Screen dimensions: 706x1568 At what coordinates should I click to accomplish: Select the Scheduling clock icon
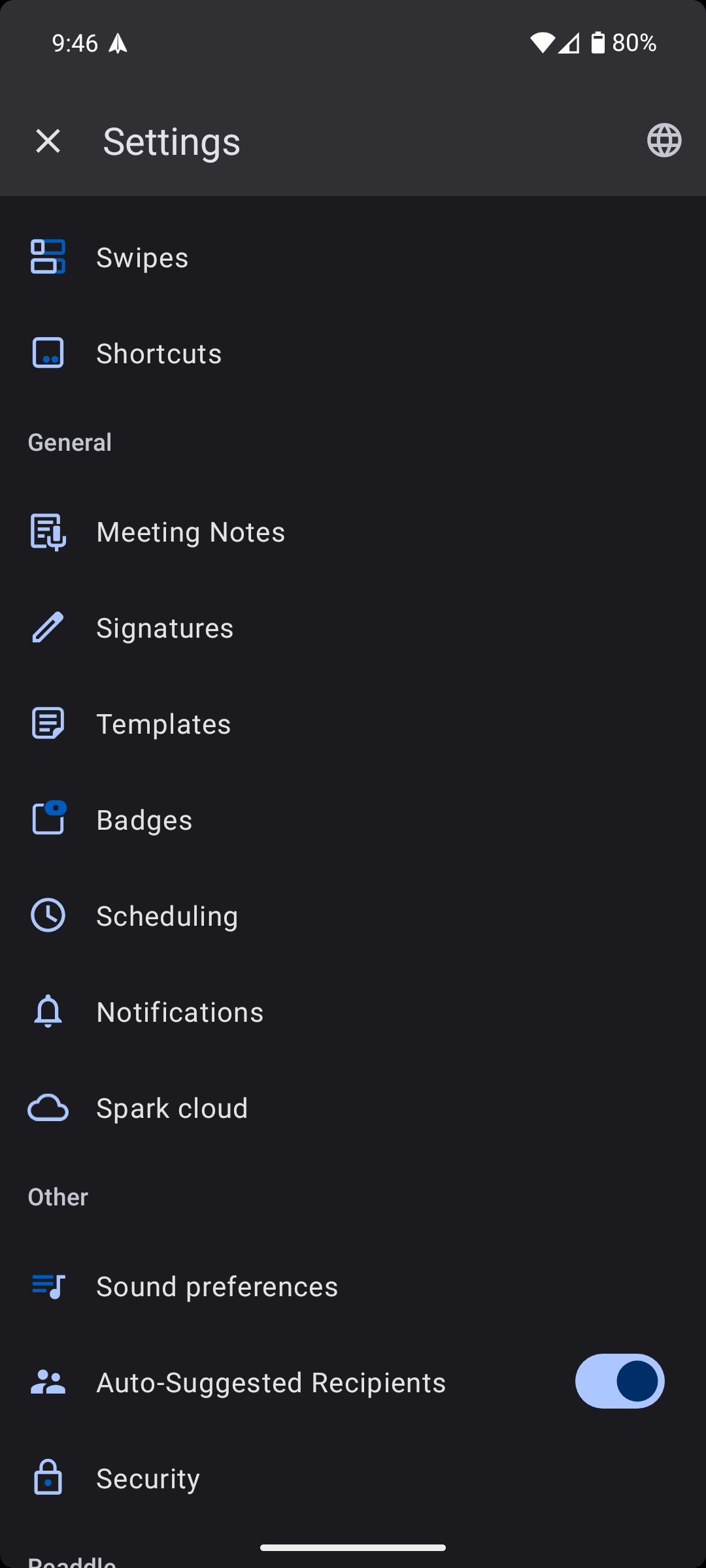[x=48, y=915]
